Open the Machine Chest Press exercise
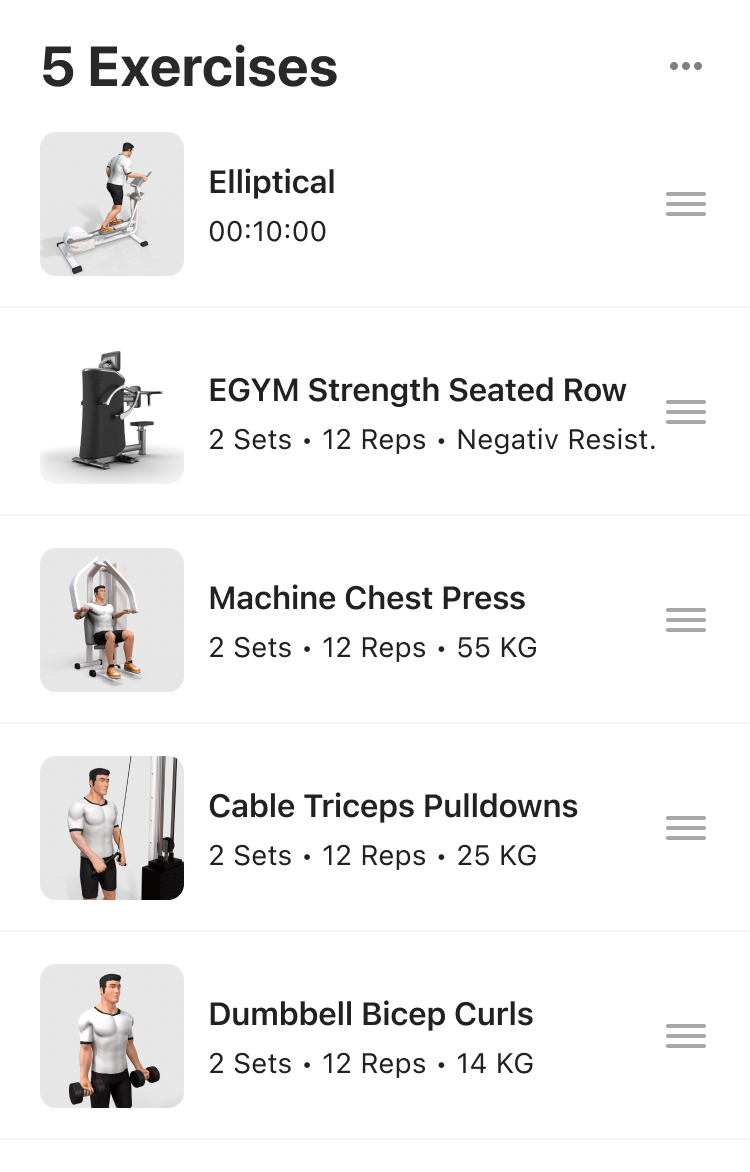 [367, 598]
